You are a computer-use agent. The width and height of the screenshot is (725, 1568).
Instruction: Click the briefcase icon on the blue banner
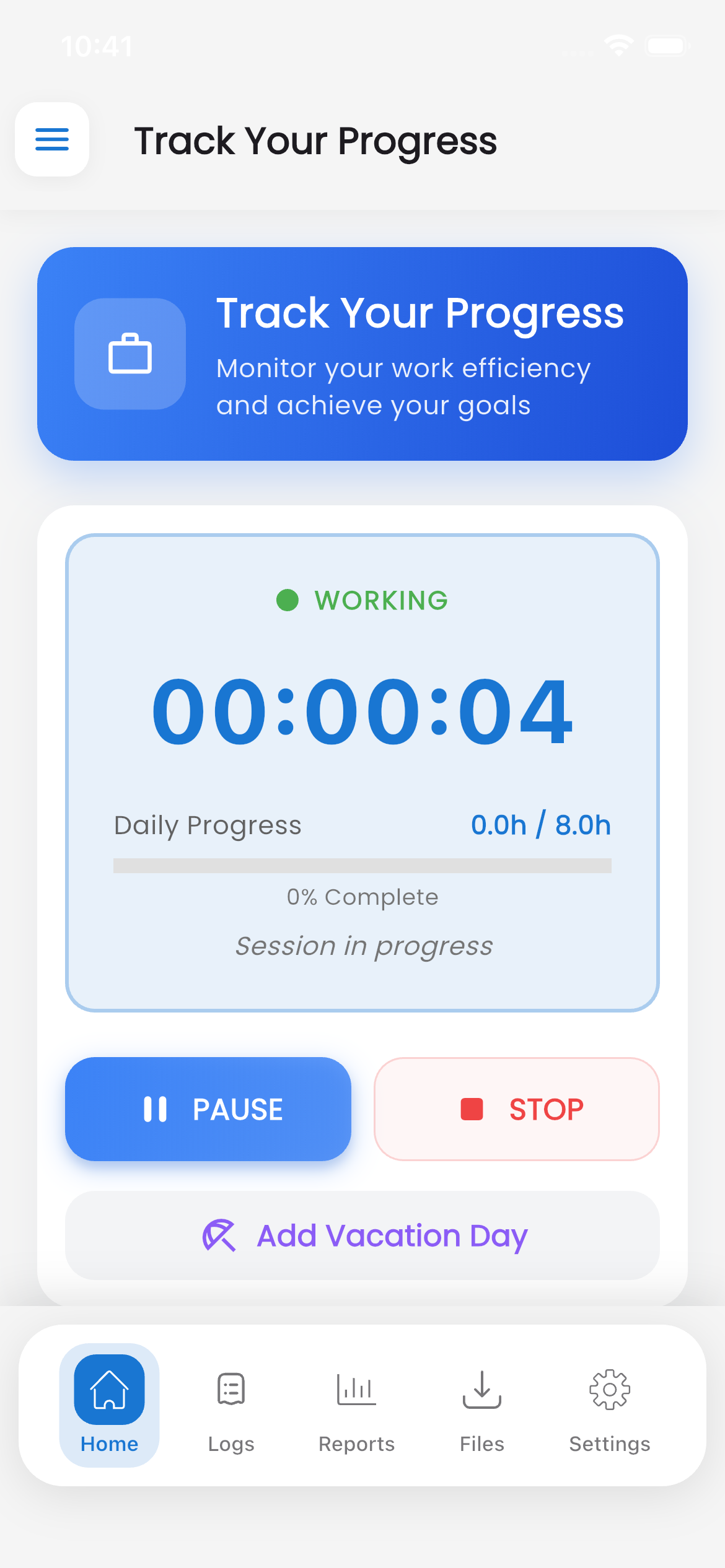(130, 354)
